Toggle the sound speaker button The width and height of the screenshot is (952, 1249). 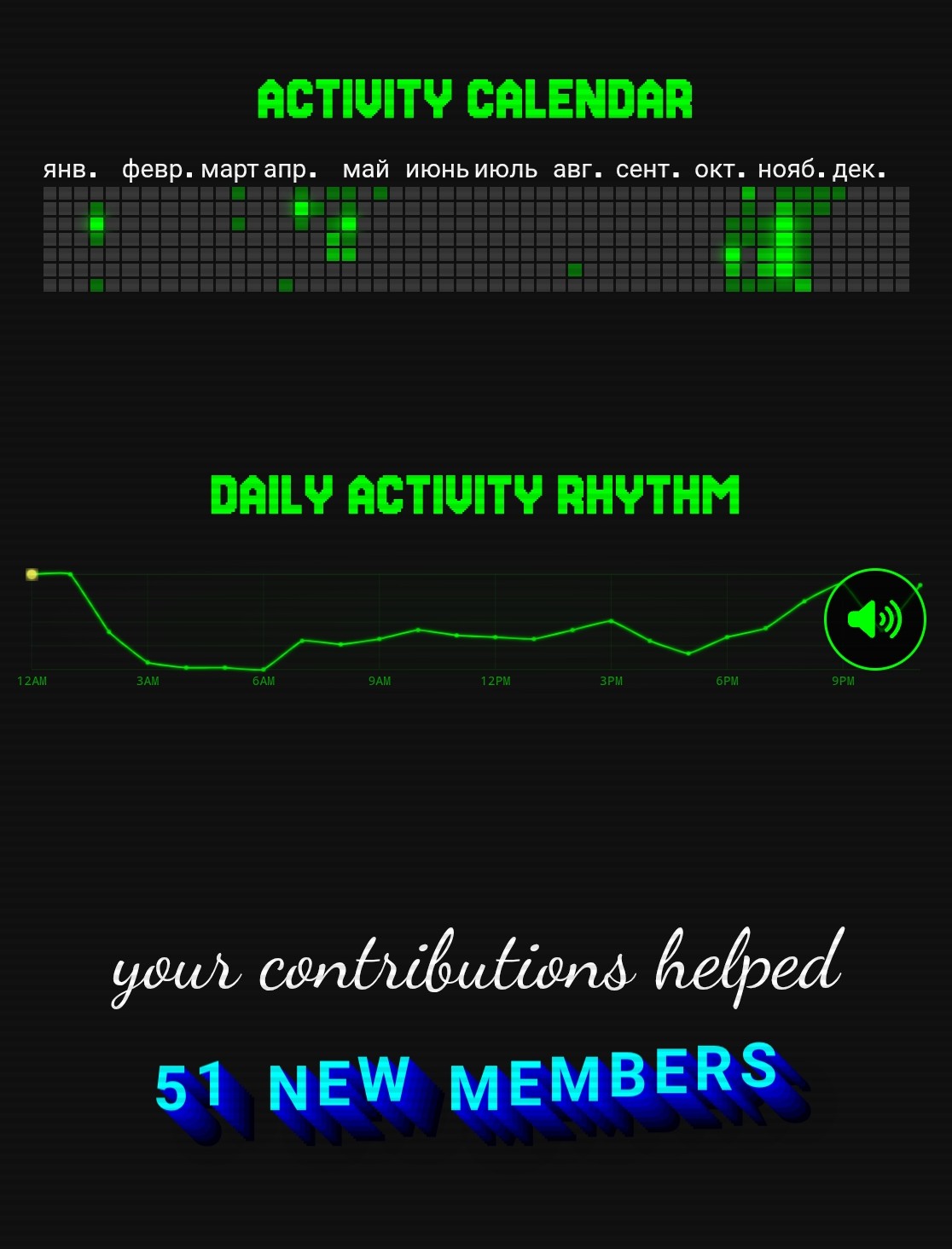coord(874,619)
